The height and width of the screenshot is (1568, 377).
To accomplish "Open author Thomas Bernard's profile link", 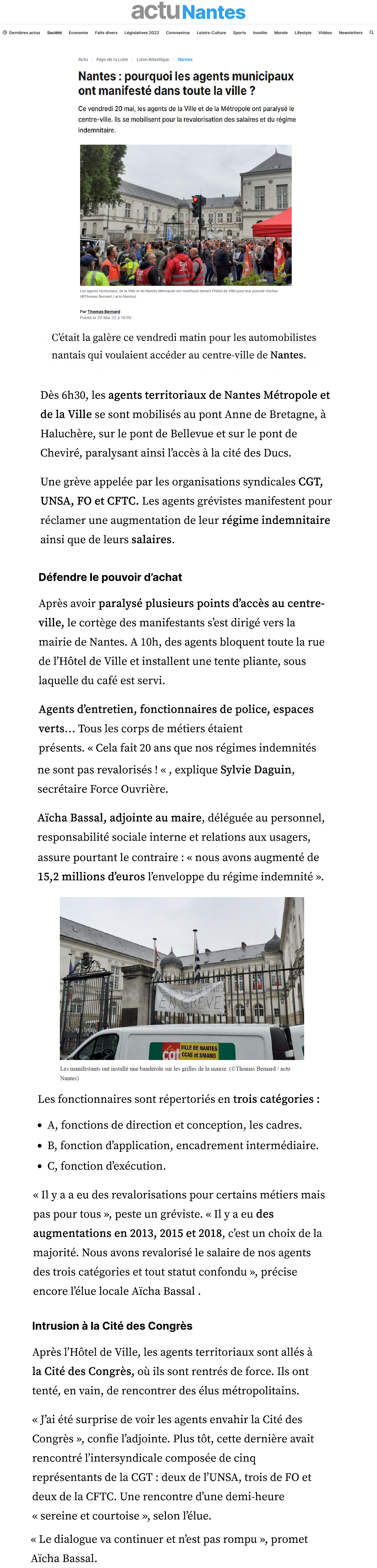I will pyautogui.click(x=104, y=312).
